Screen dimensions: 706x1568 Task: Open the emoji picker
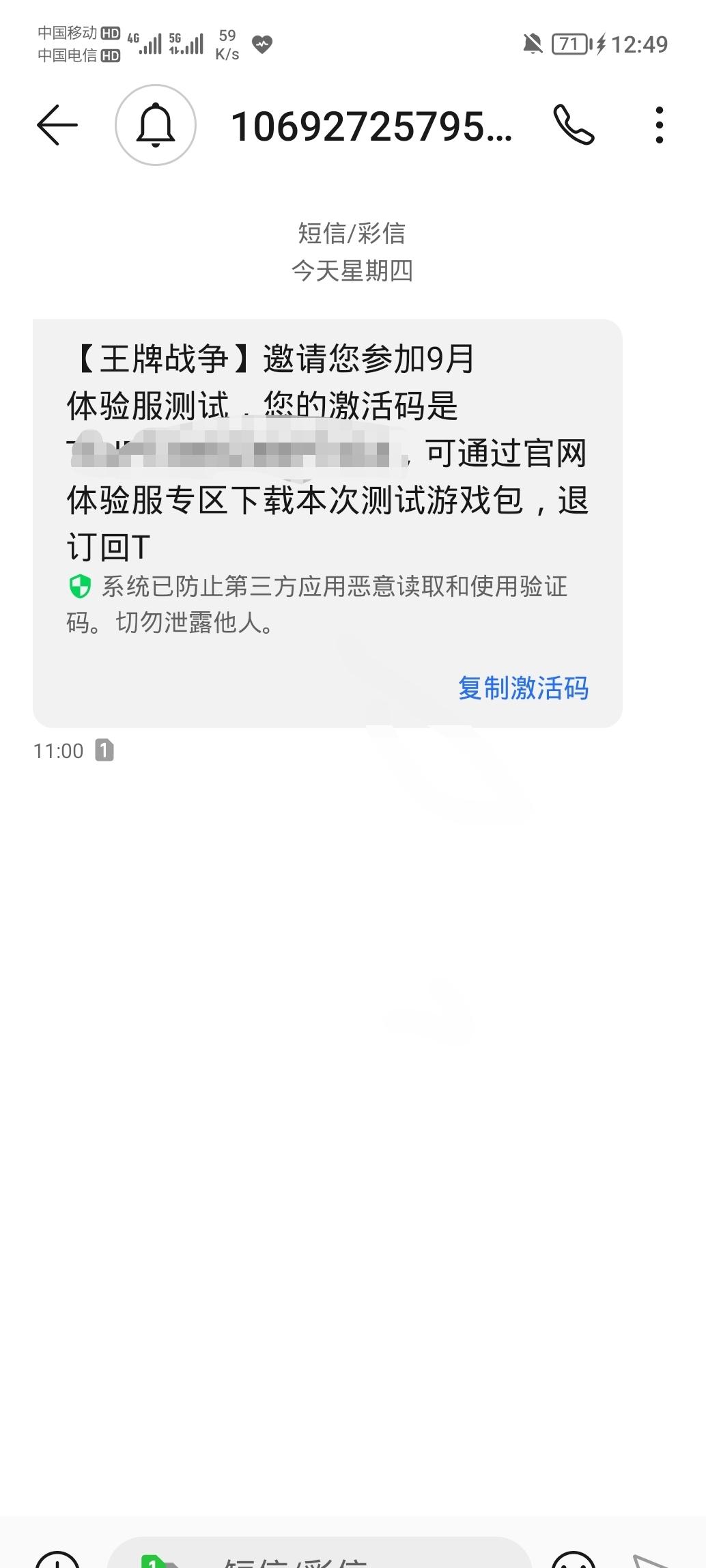click(574, 1556)
